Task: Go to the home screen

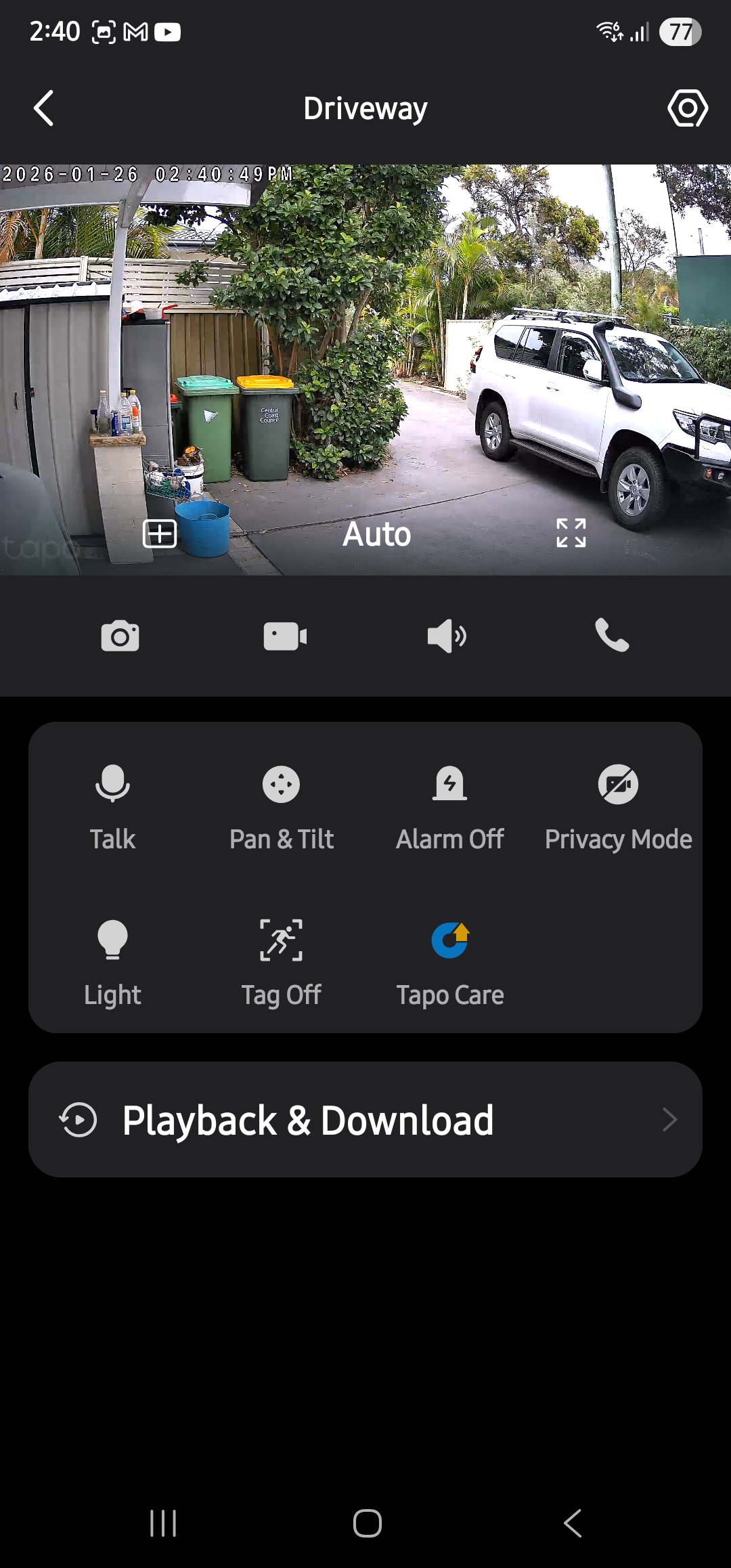Action: (x=367, y=1523)
